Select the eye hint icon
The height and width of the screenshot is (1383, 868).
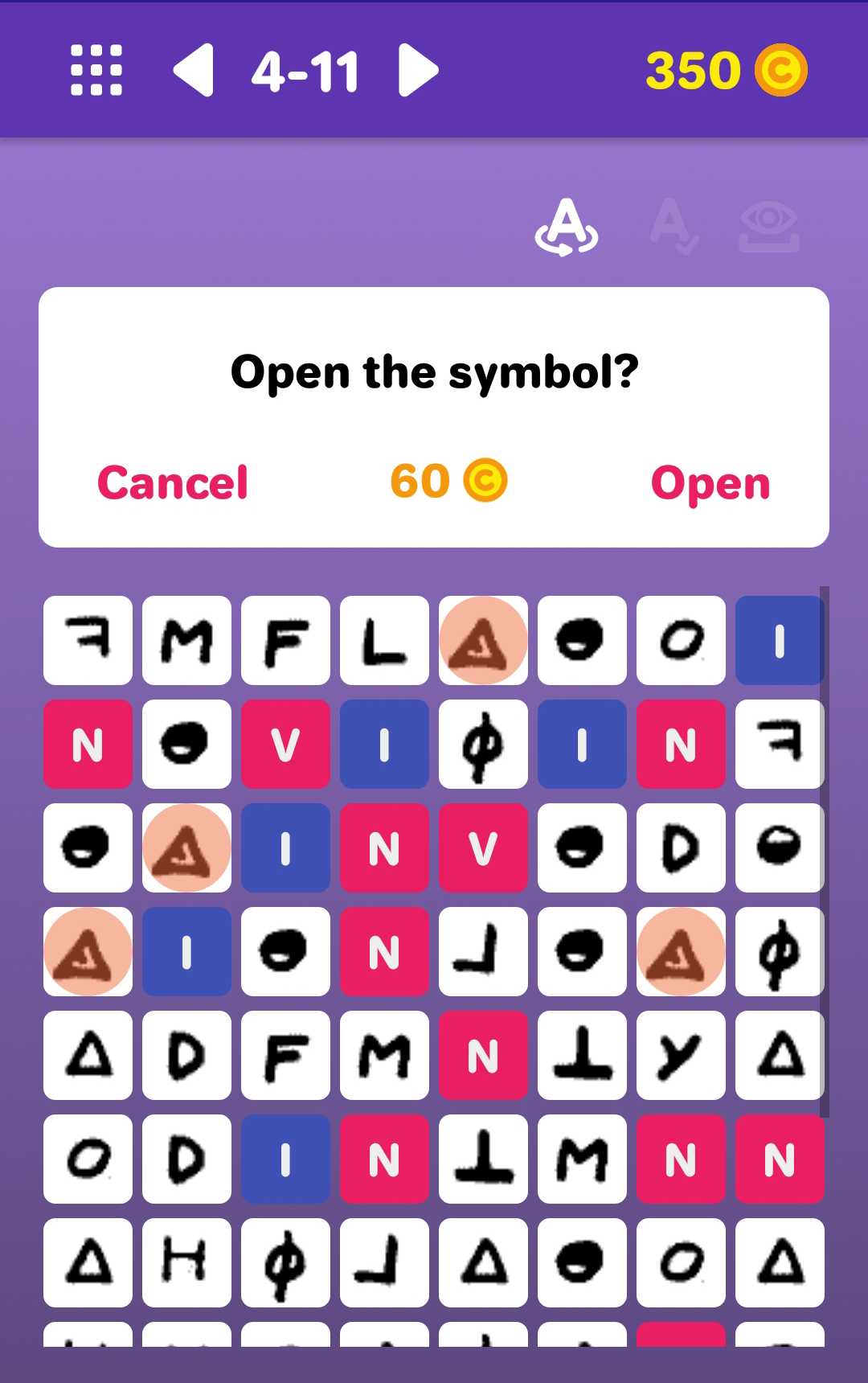[769, 228]
